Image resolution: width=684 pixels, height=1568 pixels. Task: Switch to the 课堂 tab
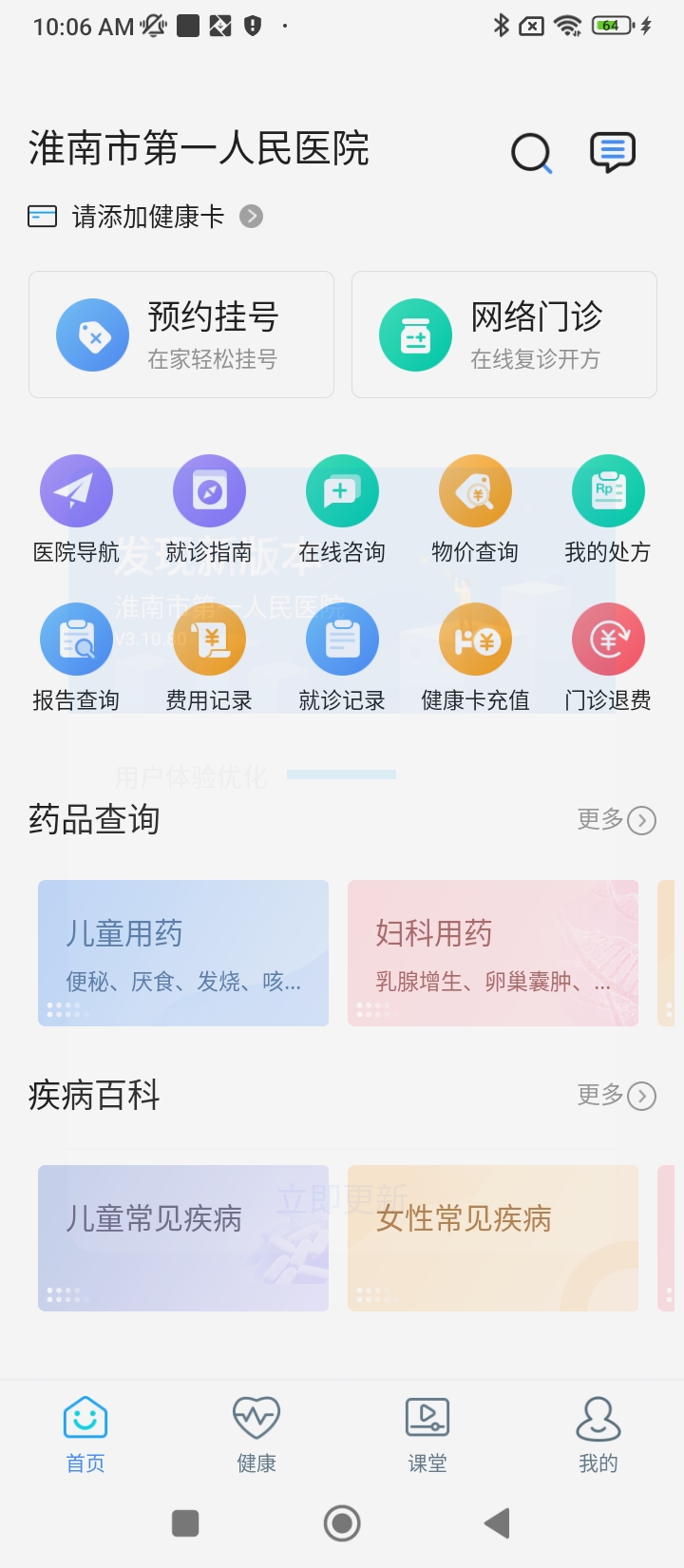[x=427, y=1435]
